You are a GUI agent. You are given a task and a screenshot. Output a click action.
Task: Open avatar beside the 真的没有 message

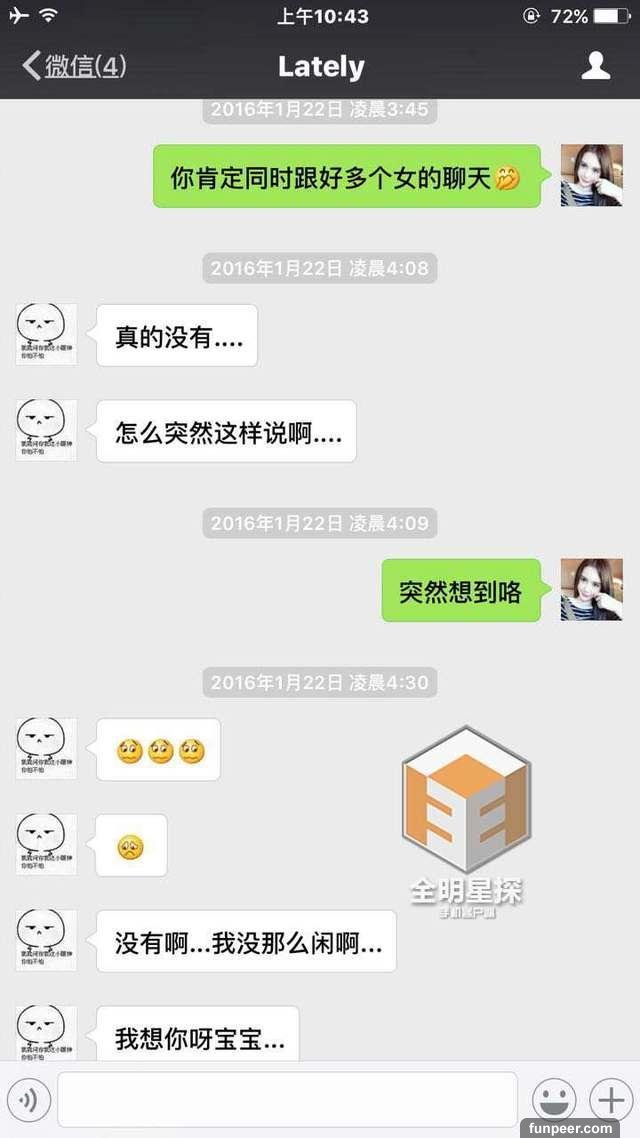pyautogui.click(x=46, y=335)
